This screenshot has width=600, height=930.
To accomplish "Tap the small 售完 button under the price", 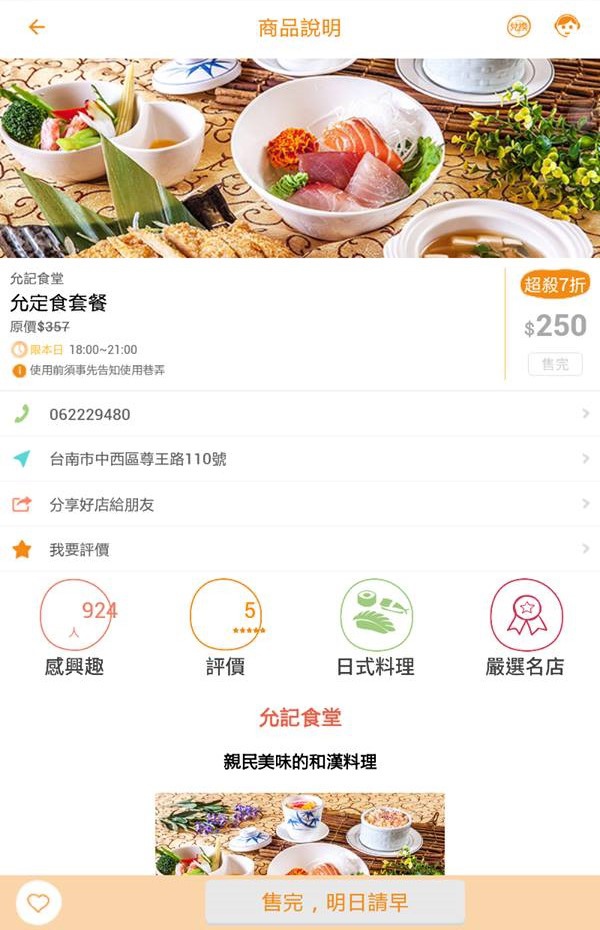I will click(555, 365).
